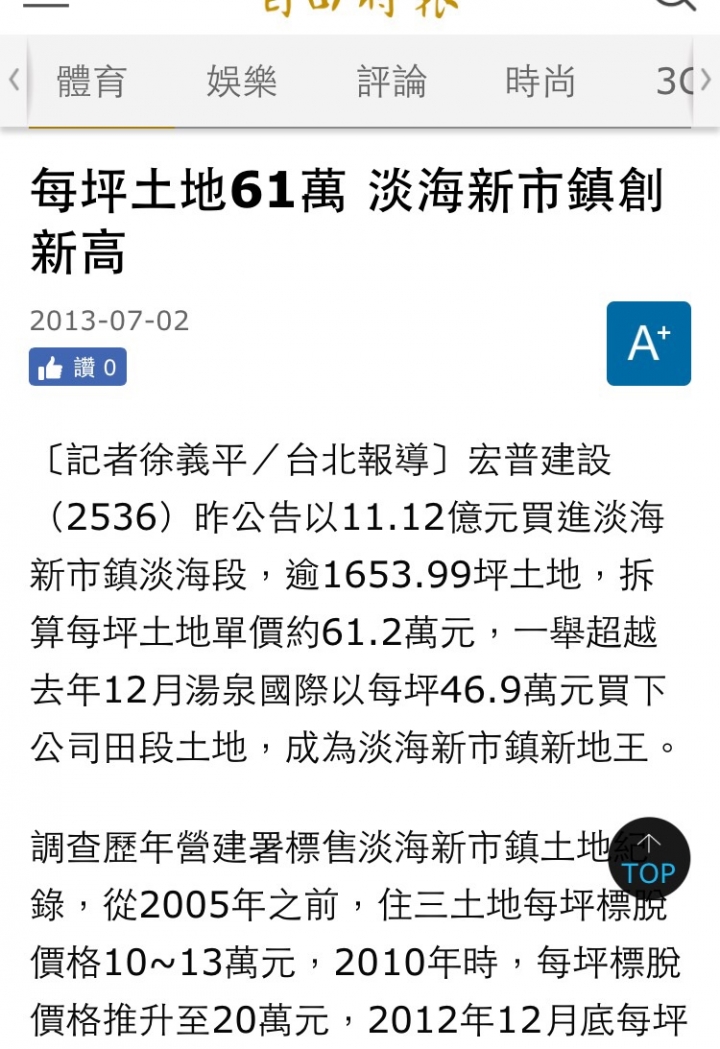The height and width of the screenshot is (1049, 720).
Task: Switch to the 體育 tab
Action: [92, 82]
